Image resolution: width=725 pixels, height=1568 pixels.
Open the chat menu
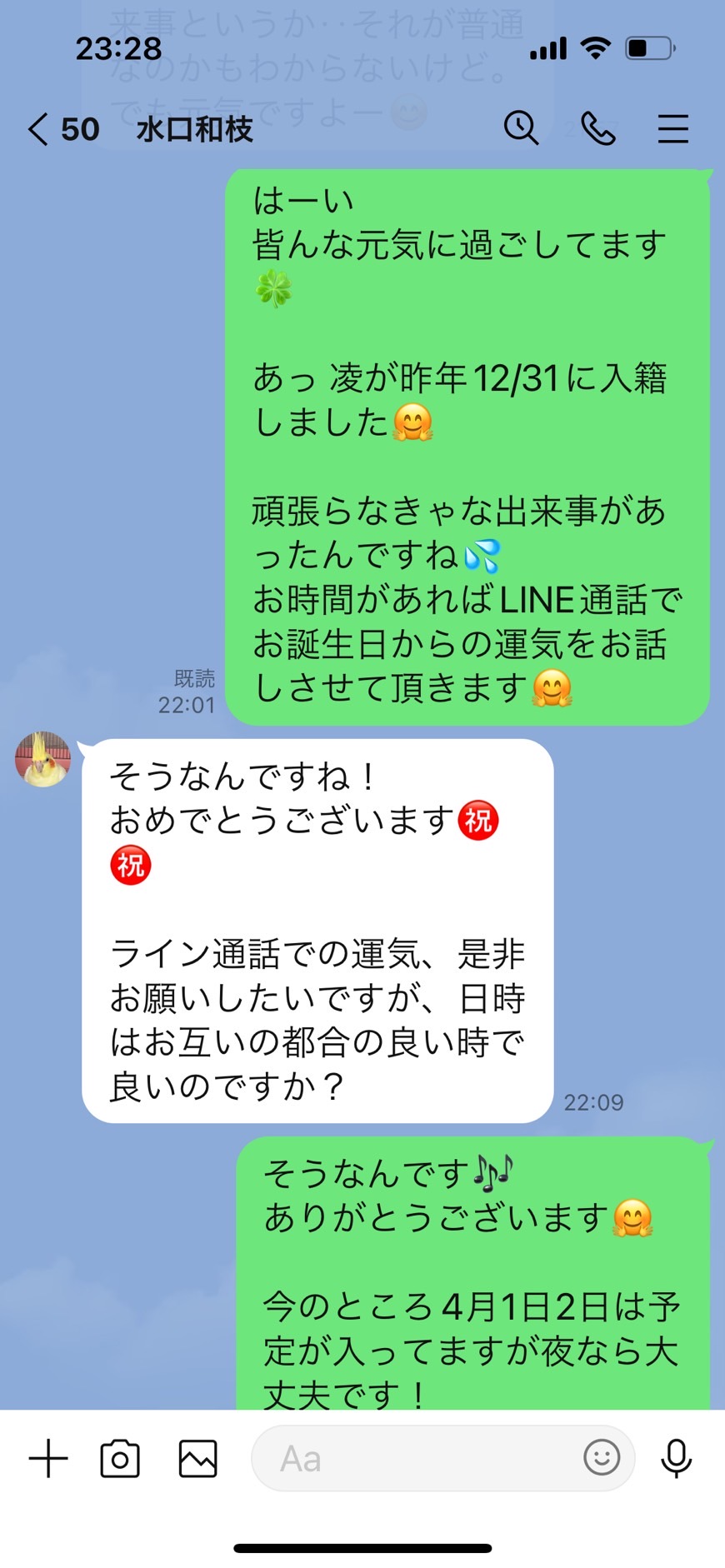click(672, 129)
